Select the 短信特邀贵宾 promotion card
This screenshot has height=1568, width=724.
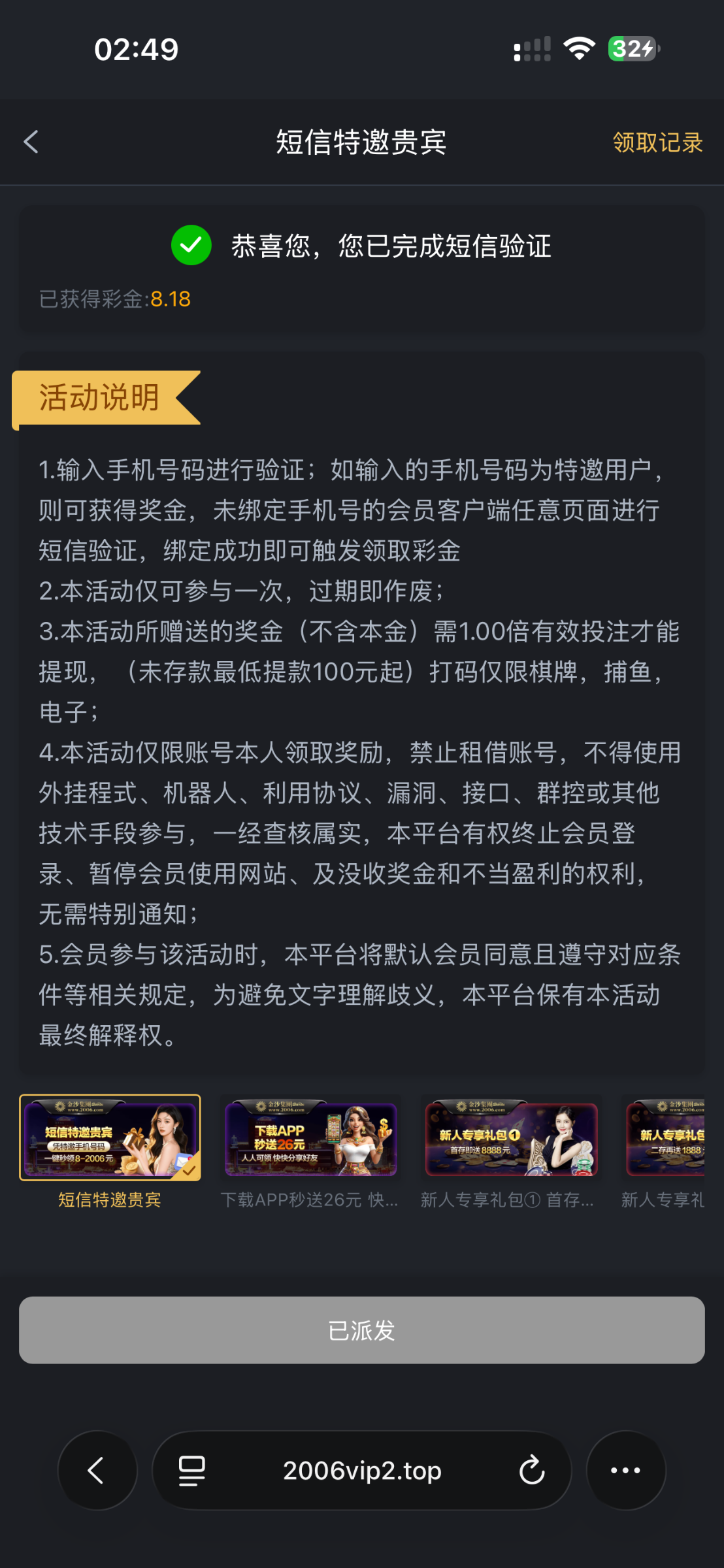coord(110,1137)
